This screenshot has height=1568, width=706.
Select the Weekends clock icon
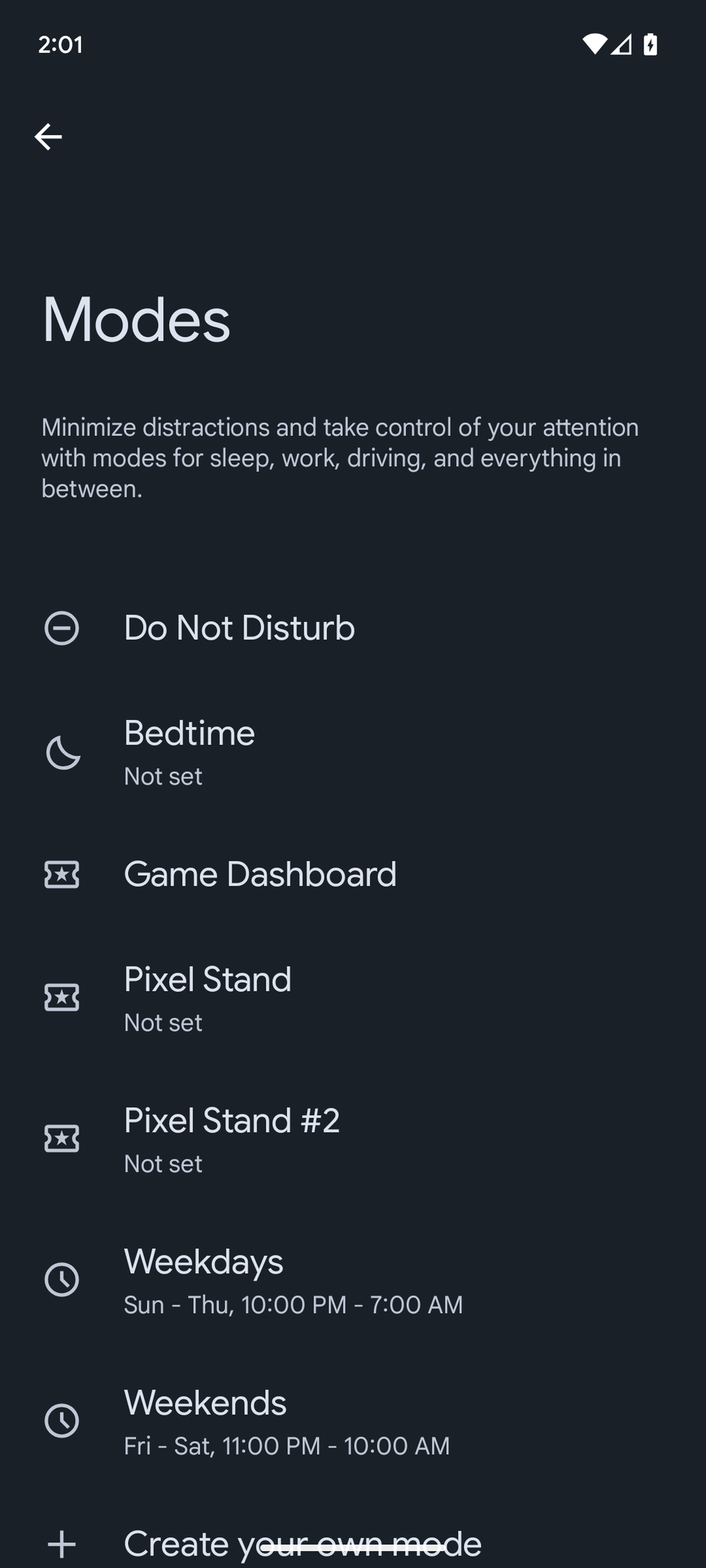point(63,1420)
